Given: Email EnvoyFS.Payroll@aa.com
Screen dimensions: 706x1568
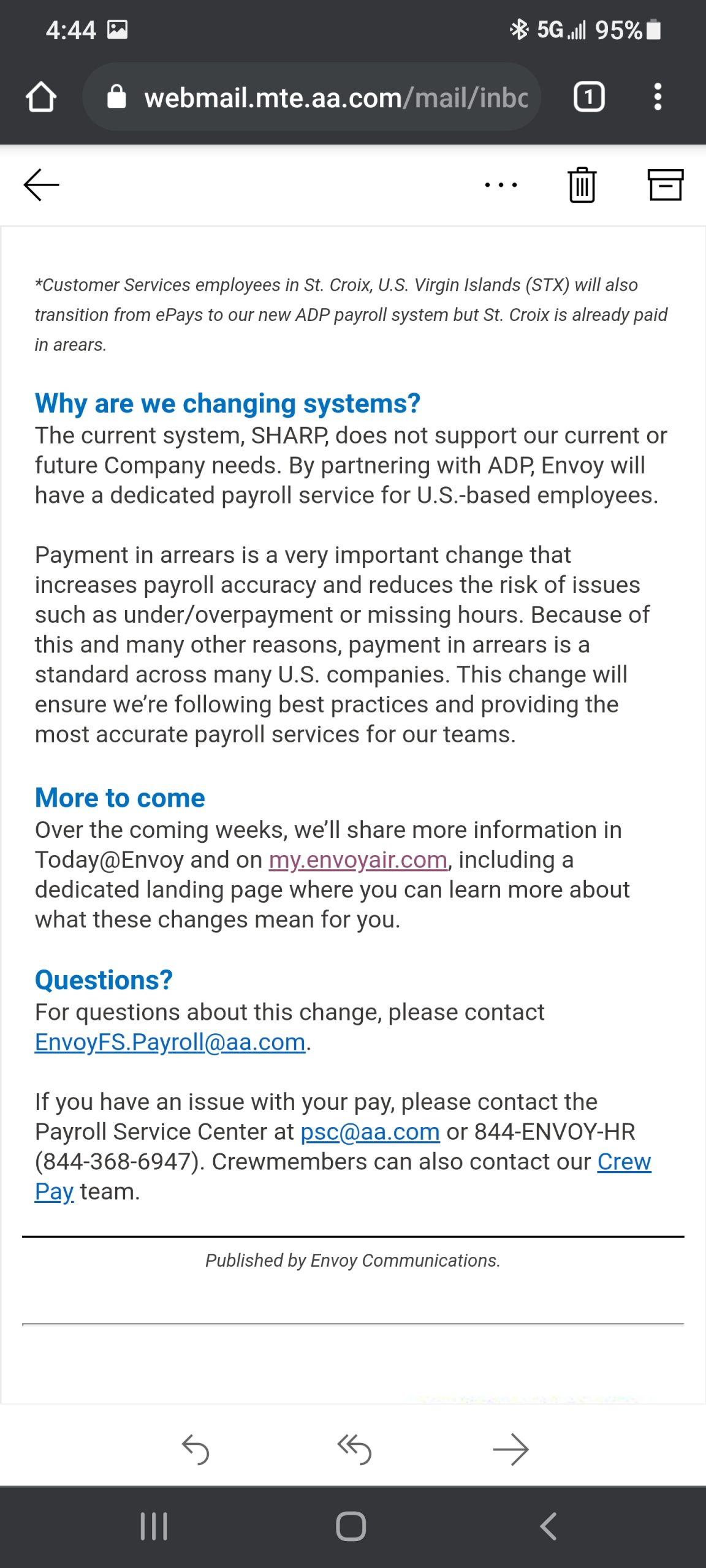Looking at the screenshot, I should 170,1042.
